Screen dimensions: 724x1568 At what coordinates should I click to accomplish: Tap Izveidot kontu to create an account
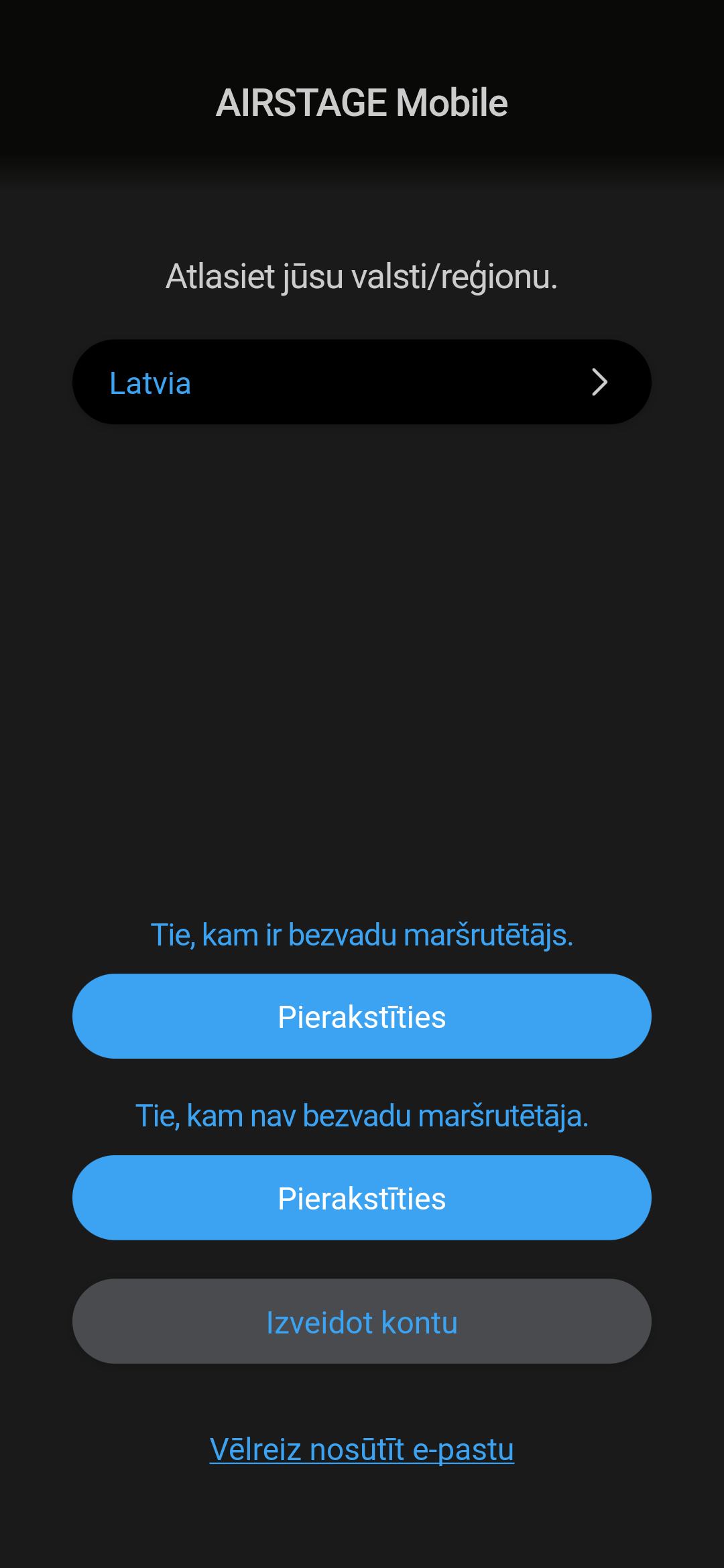[362, 1321]
